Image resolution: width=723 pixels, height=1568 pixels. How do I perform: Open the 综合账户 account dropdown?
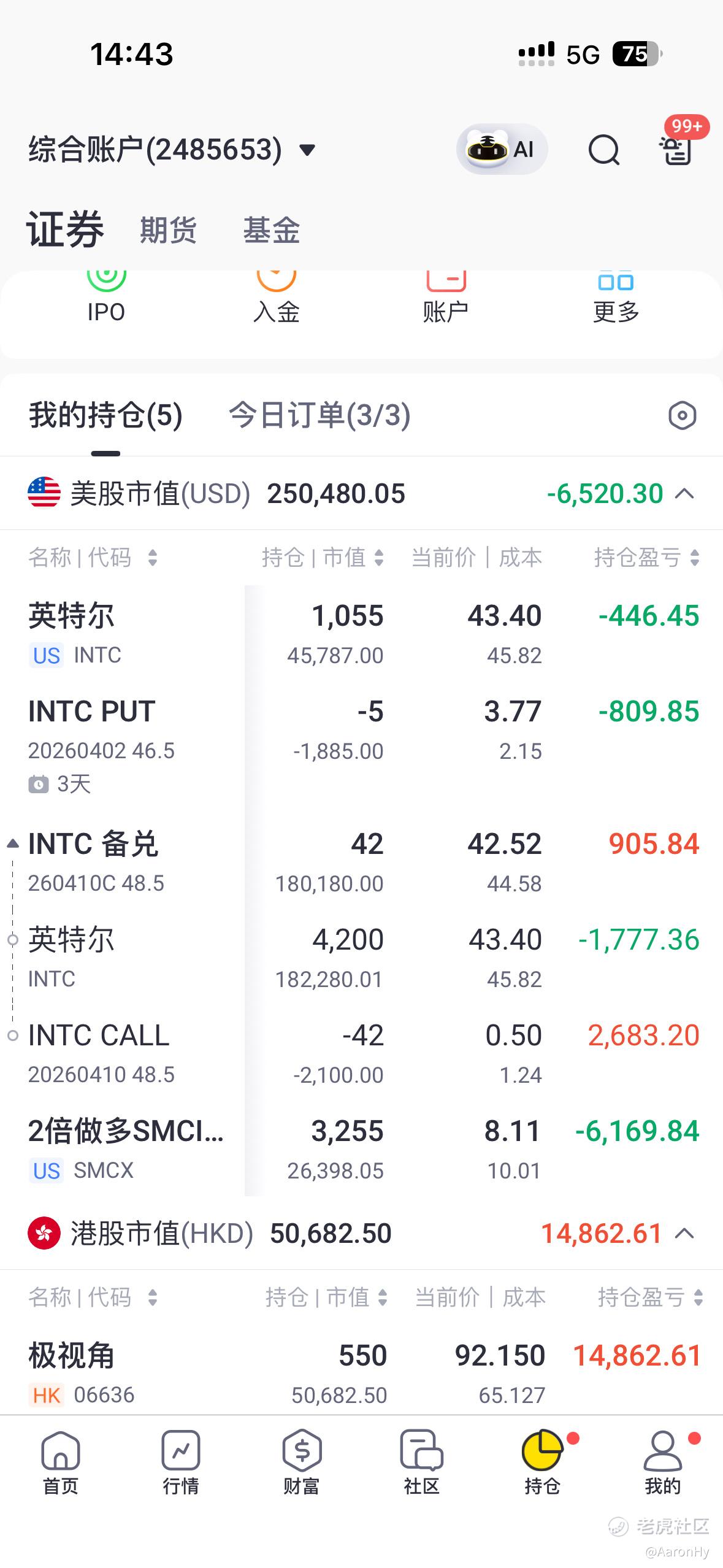pos(172,150)
